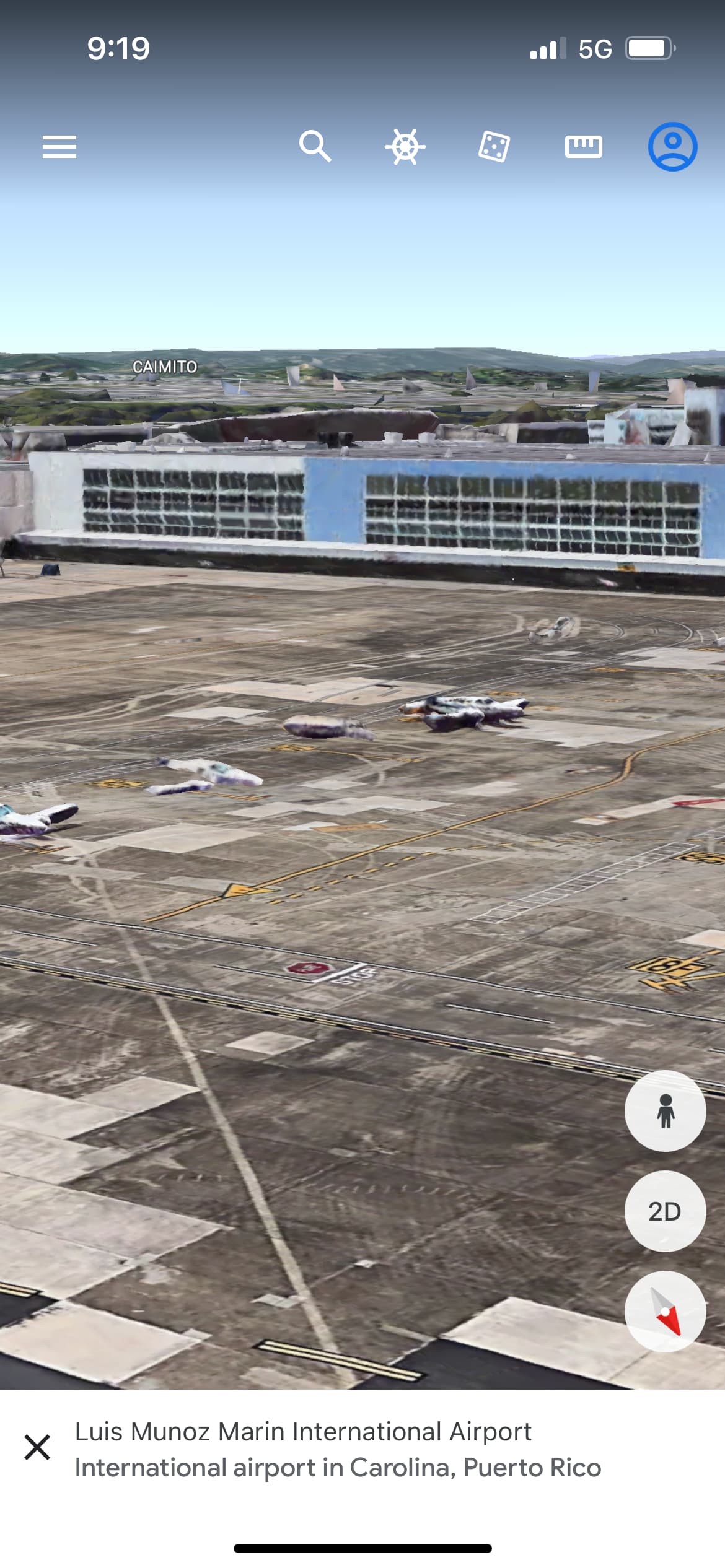The height and width of the screenshot is (1568, 725).
Task: Open Voyager ship wheel icon
Action: coord(405,147)
